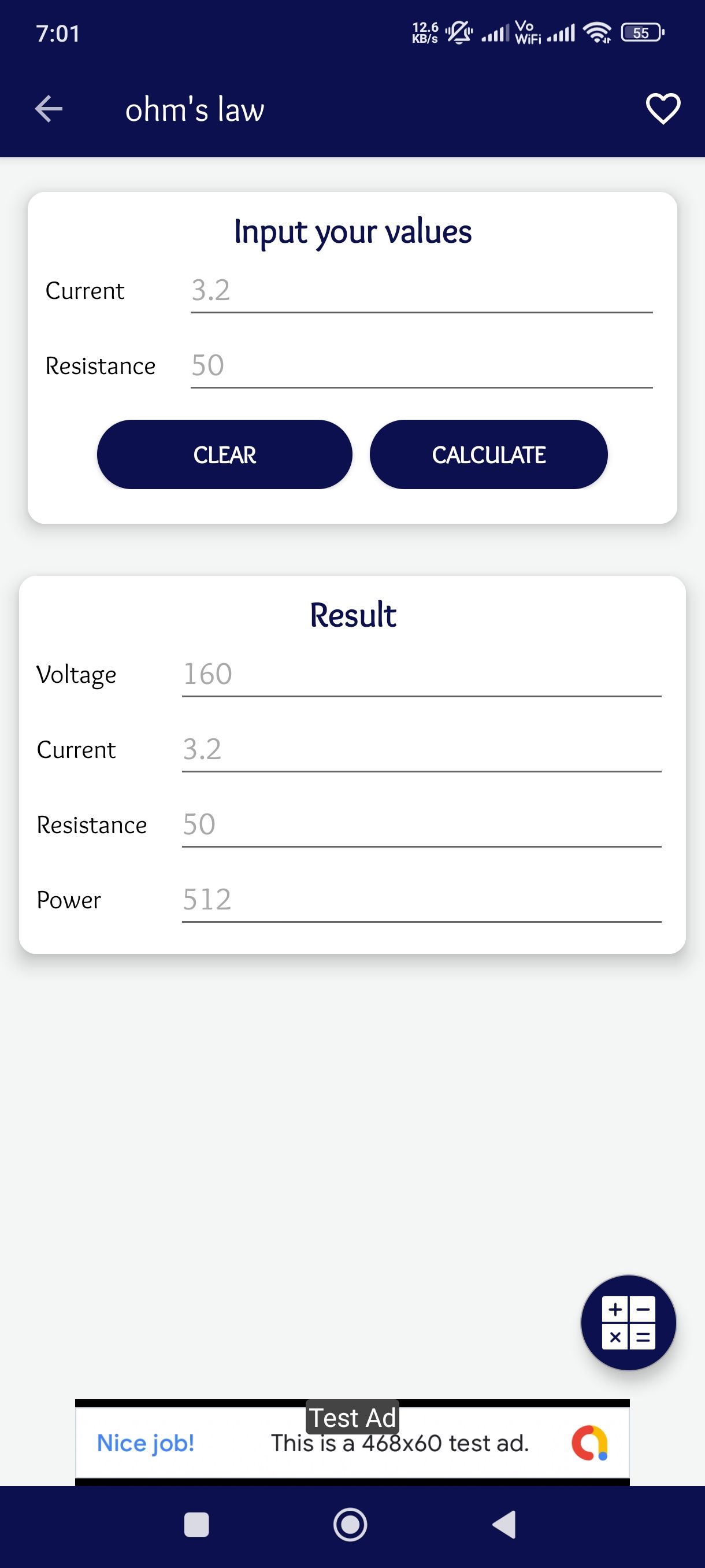Image resolution: width=705 pixels, height=1568 pixels.
Task: Open the Test Ad banner
Action: click(x=352, y=1443)
